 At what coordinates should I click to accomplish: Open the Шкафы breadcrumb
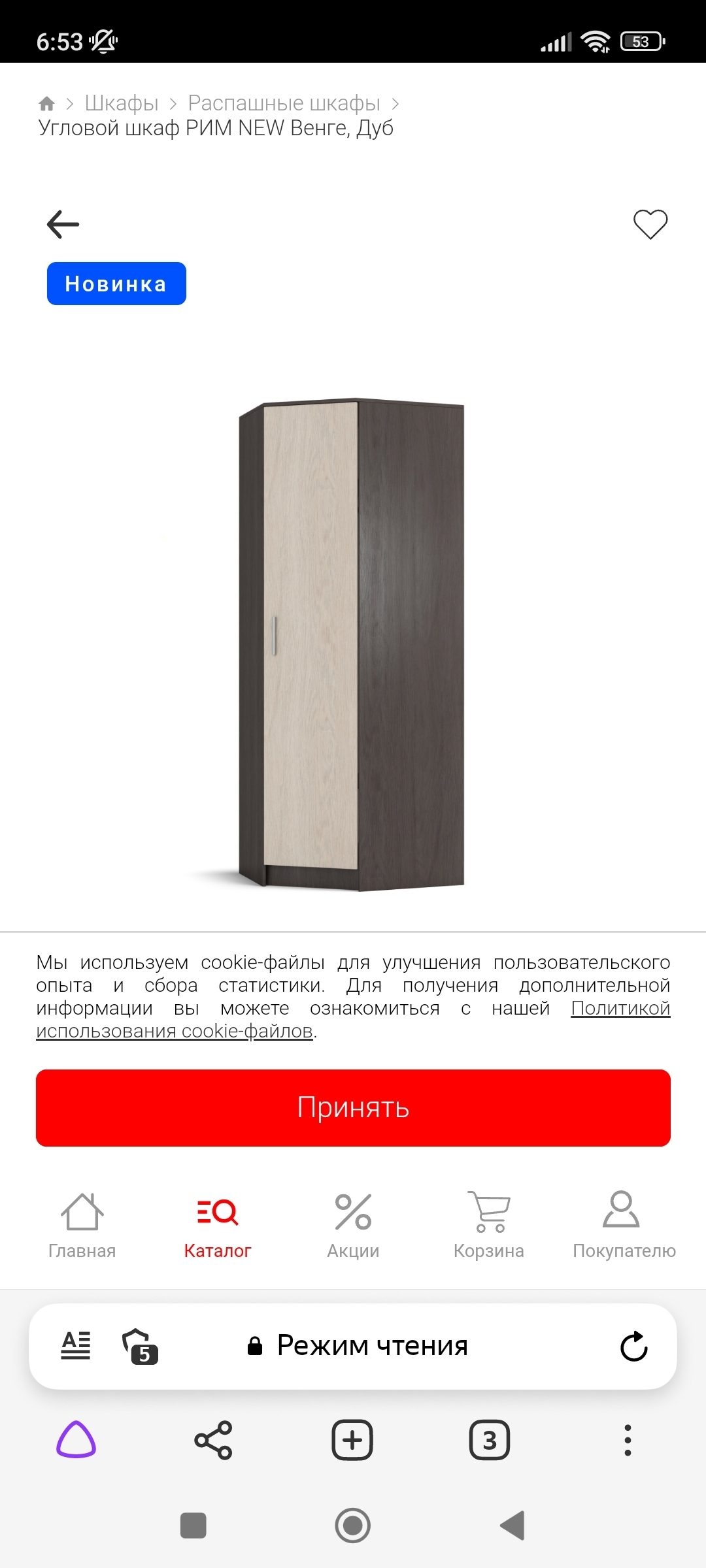tap(122, 103)
